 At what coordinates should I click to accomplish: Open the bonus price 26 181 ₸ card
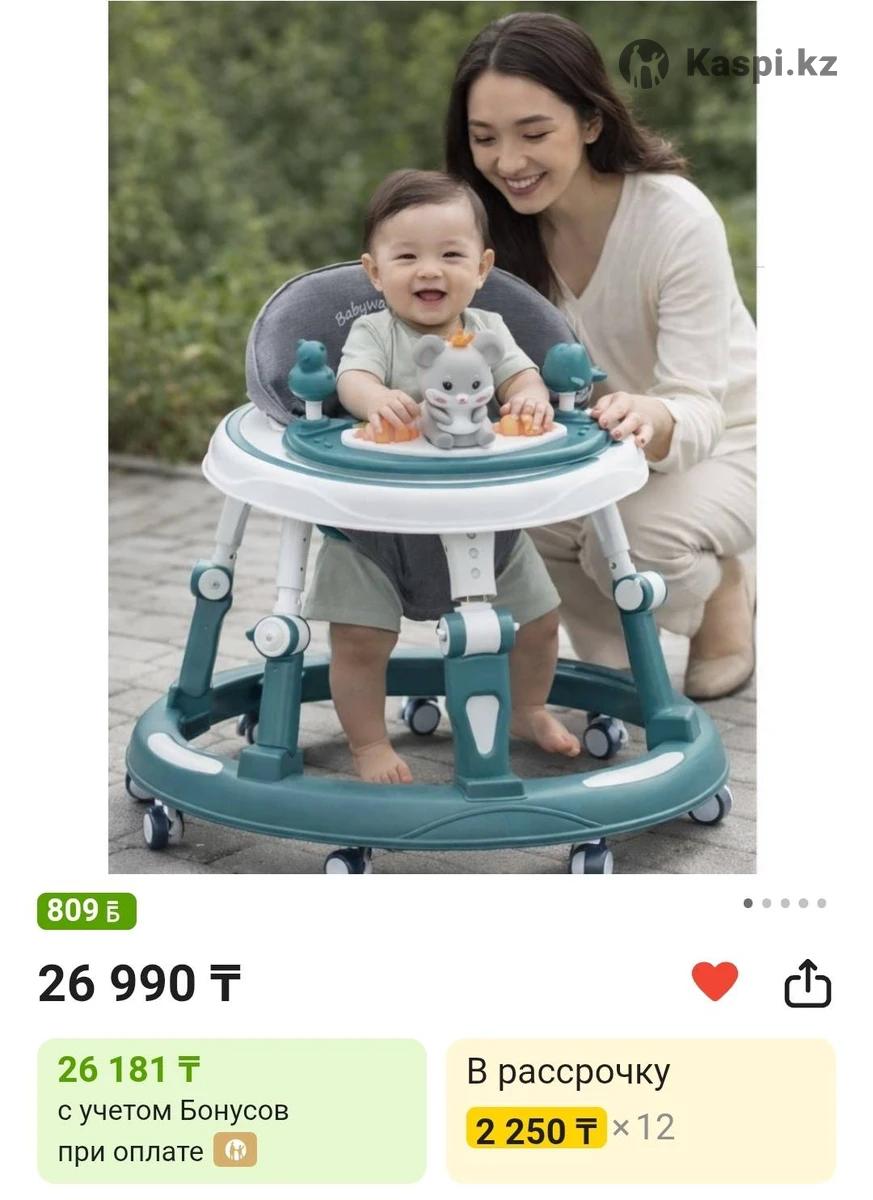(x=232, y=1110)
